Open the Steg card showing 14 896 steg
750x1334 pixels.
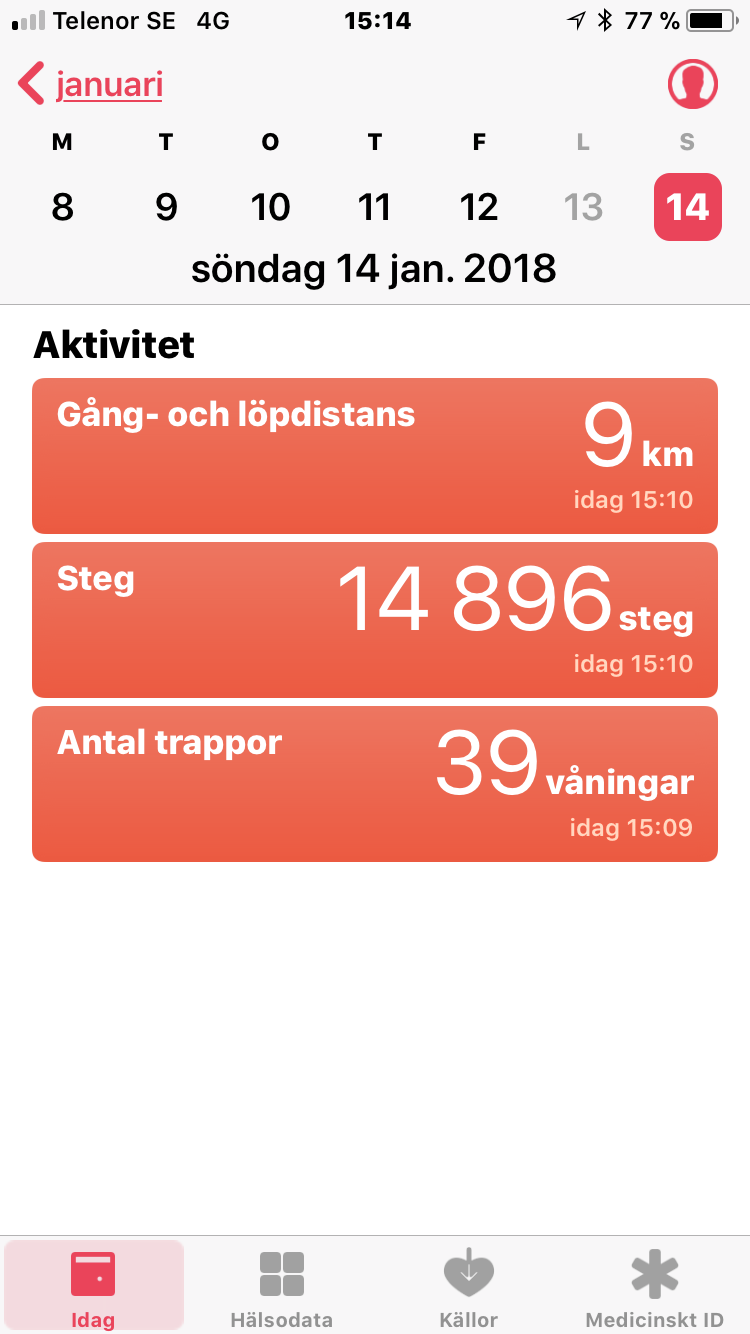375,620
